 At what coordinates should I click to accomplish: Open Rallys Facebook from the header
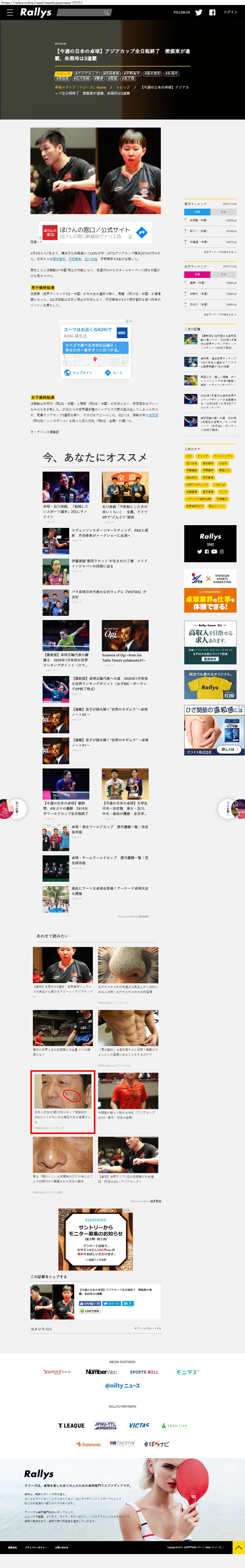212,12
